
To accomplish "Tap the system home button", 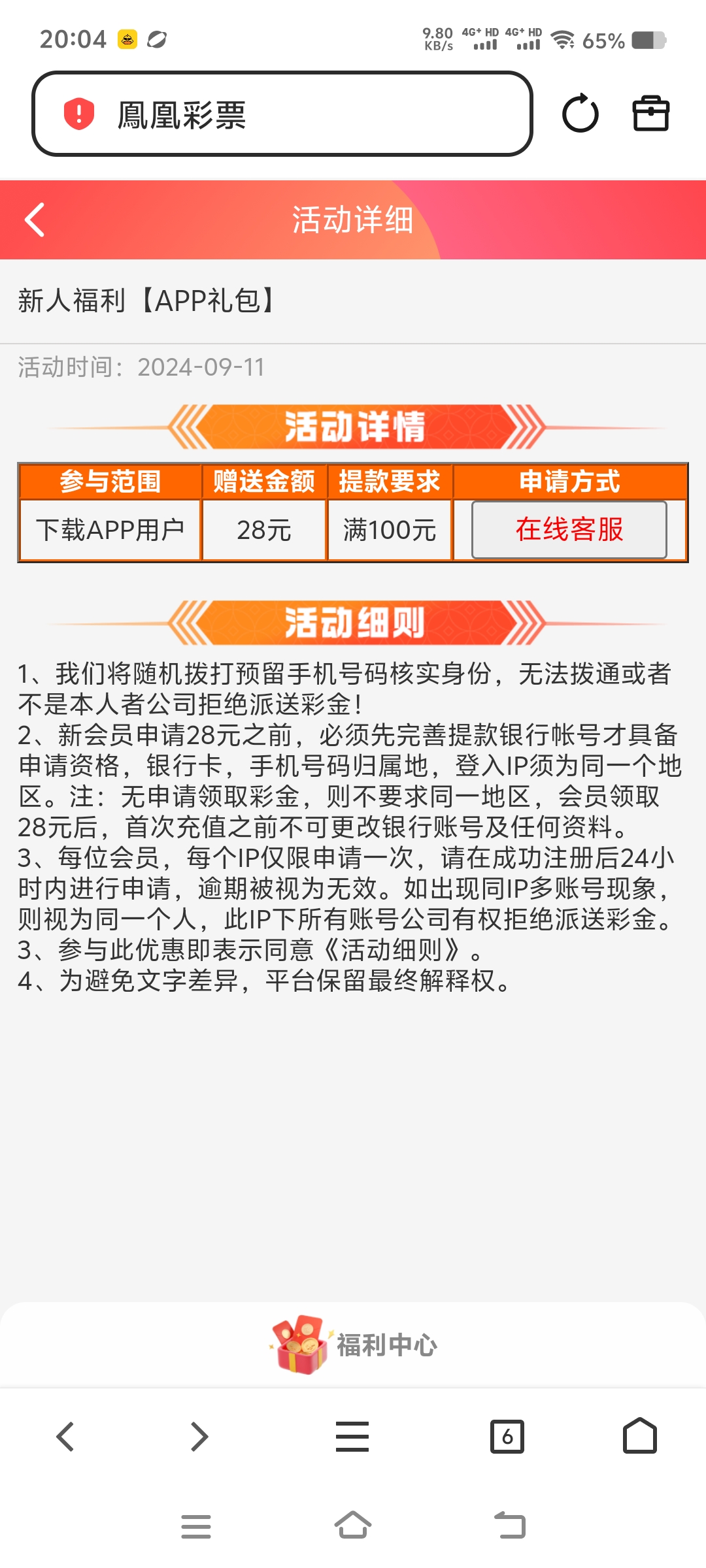I will (353, 1526).
